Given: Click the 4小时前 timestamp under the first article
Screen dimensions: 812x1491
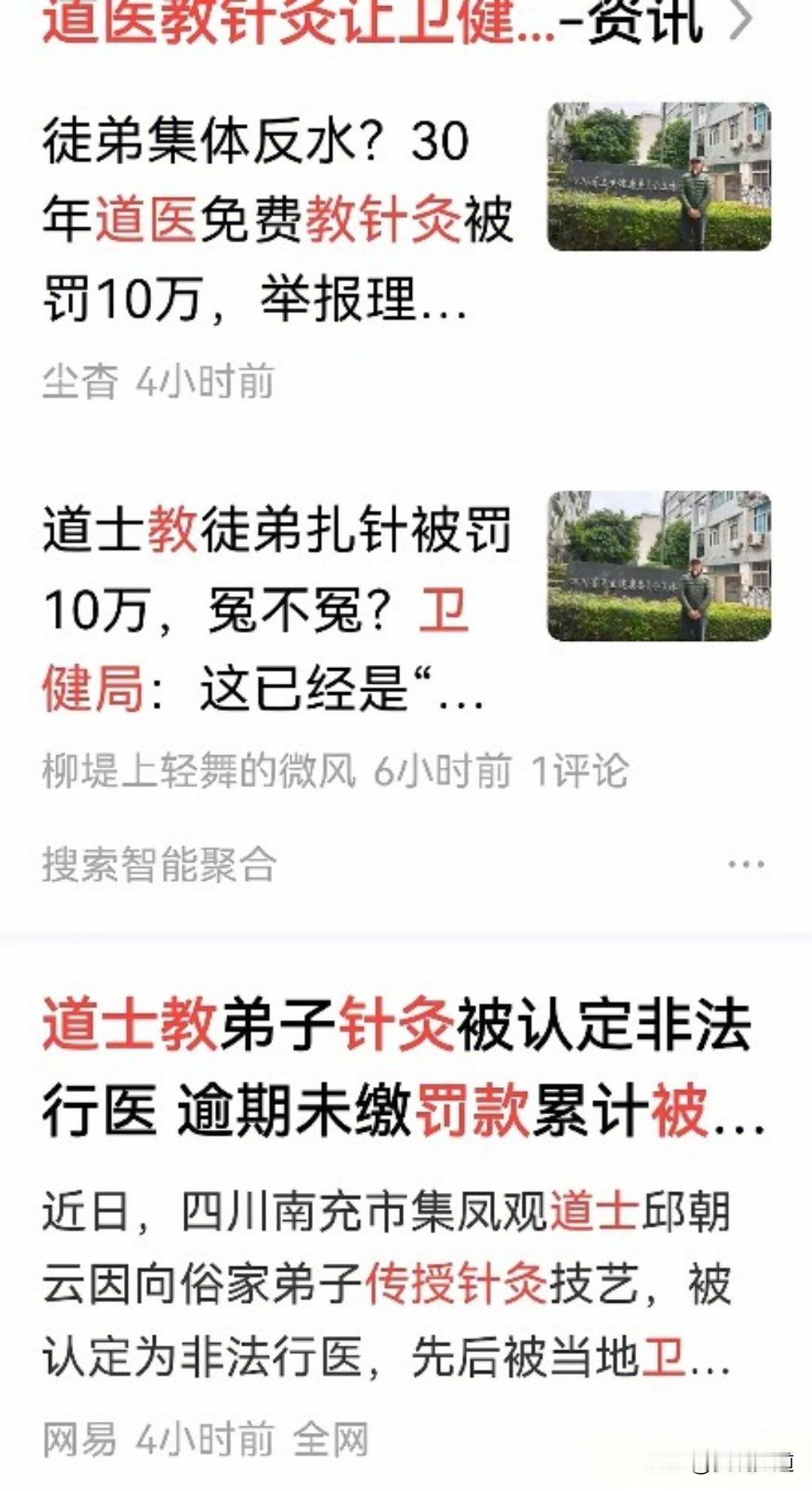Looking at the screenshot, I should point(203,380).
